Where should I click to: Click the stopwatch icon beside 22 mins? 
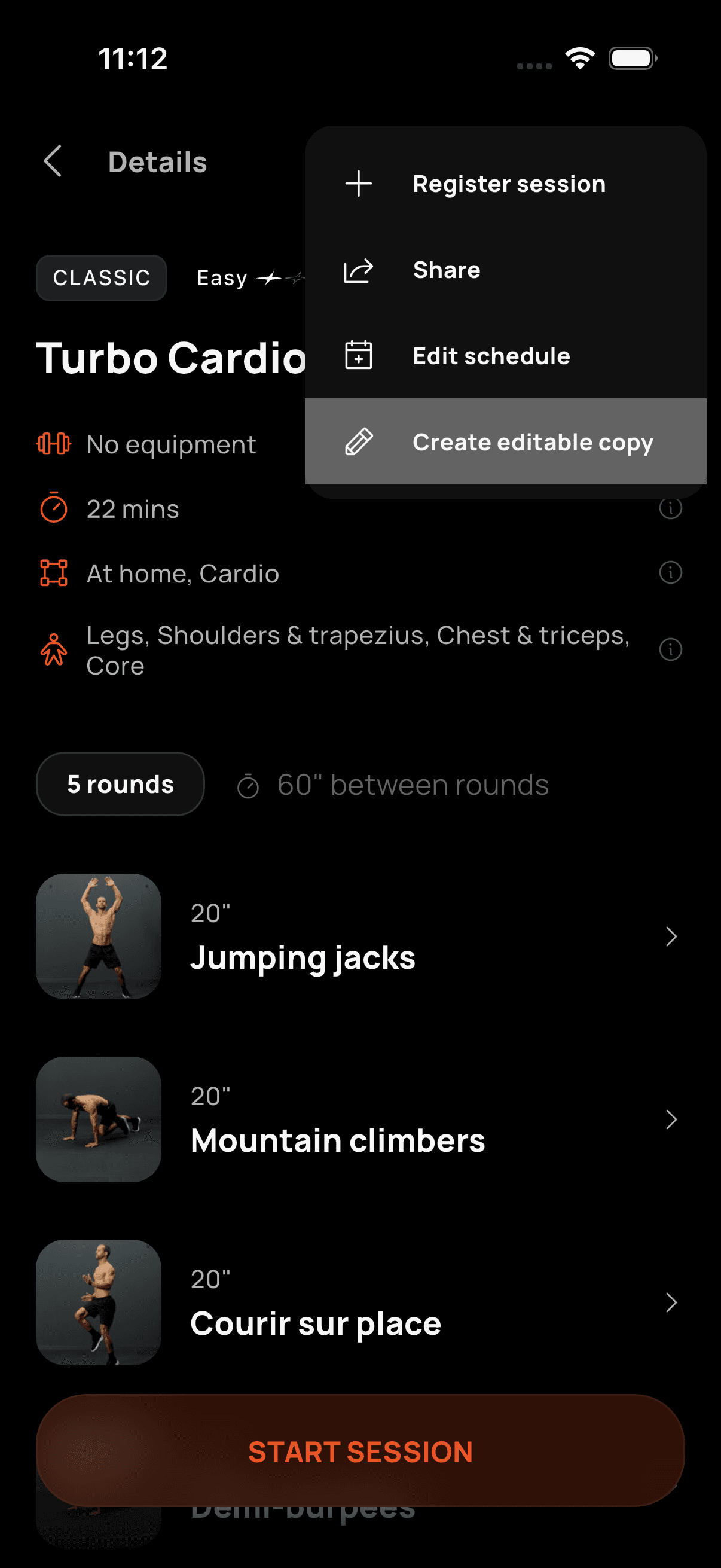[x=54, y=508]
